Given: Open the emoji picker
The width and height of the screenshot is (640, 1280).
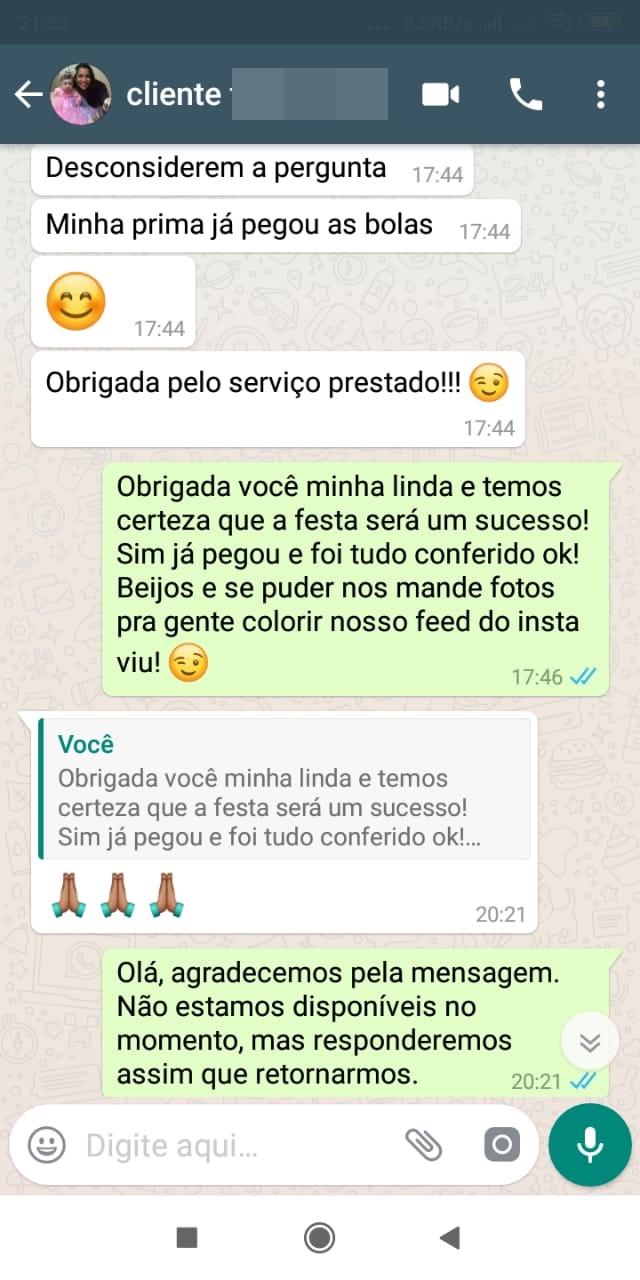Looking at the screenshot, I should [46, 1145].
